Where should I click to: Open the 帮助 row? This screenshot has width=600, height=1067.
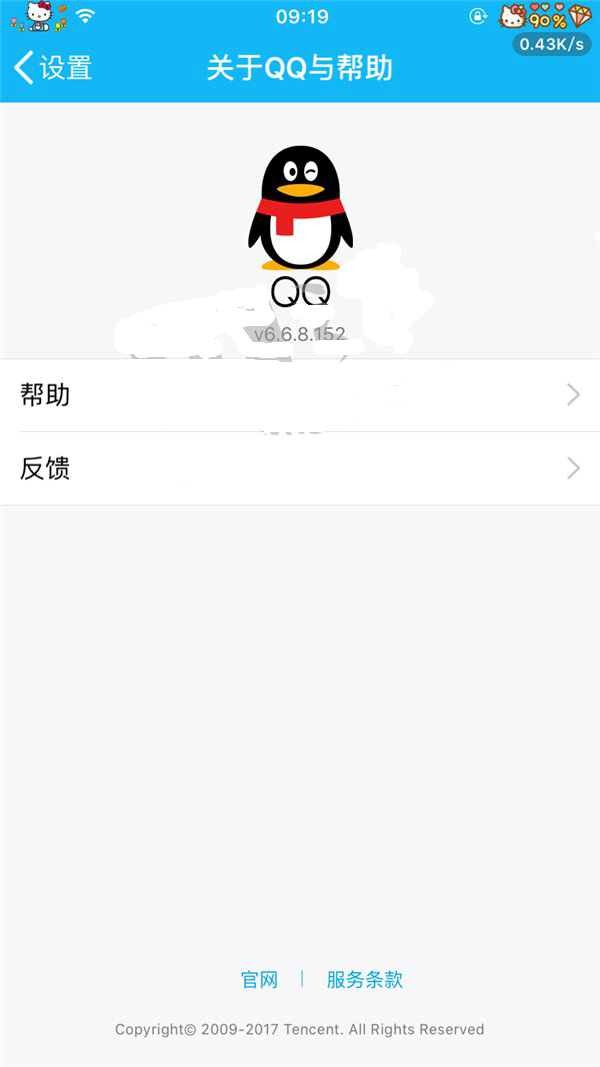click(x=300, y=395)
